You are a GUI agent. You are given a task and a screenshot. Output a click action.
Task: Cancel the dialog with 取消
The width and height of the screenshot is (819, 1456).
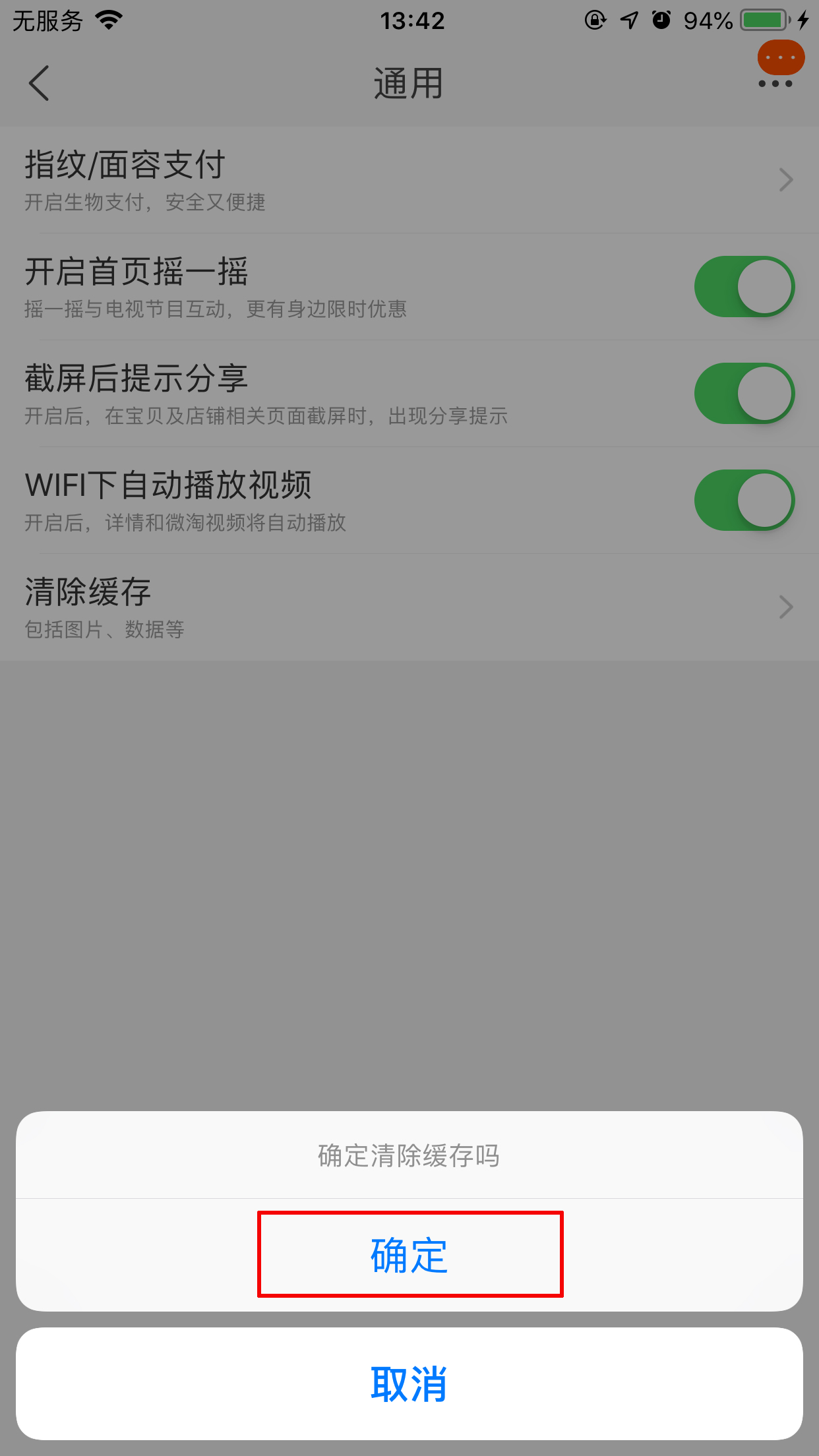click(409, 1385)
